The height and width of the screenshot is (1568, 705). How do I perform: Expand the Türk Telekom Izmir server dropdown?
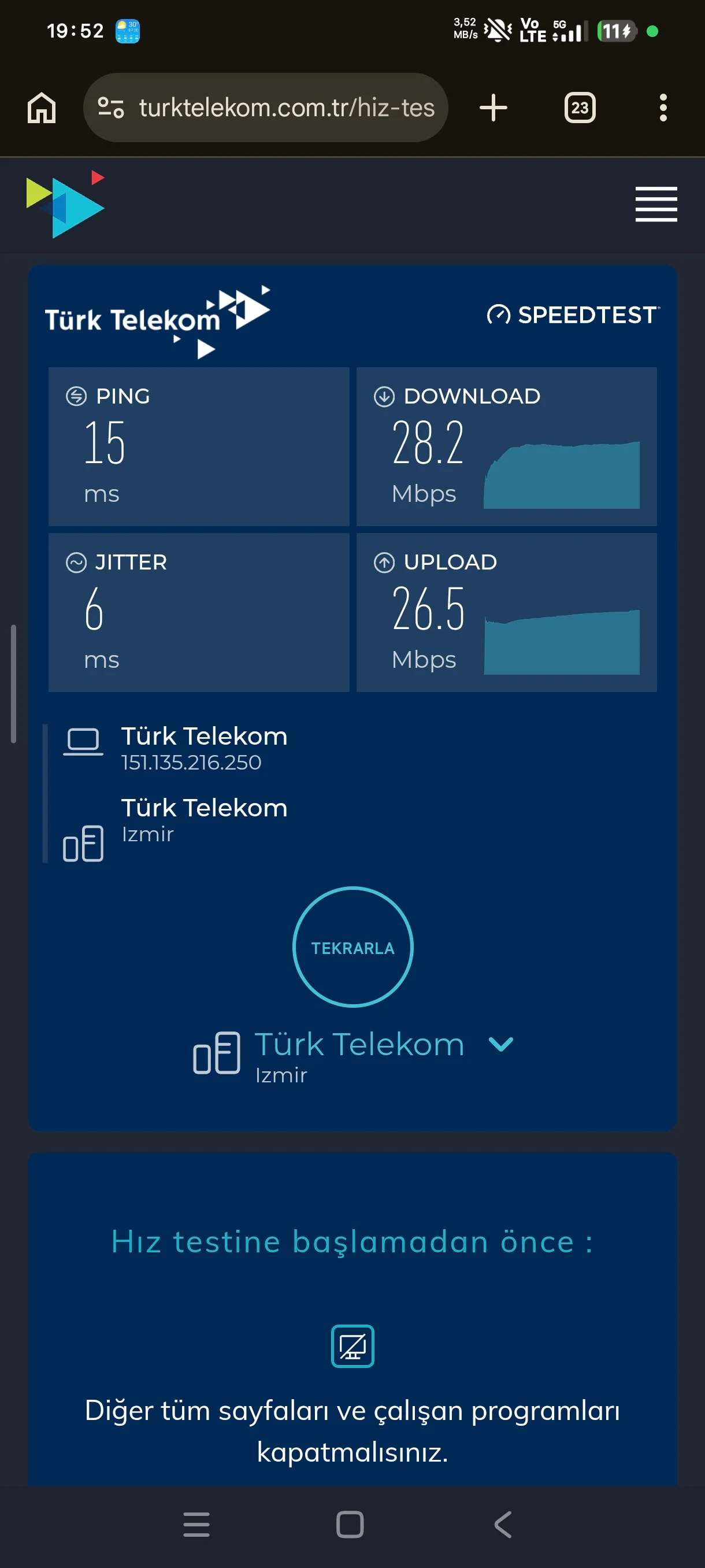pyautogui.click(x=501, y=1044)
